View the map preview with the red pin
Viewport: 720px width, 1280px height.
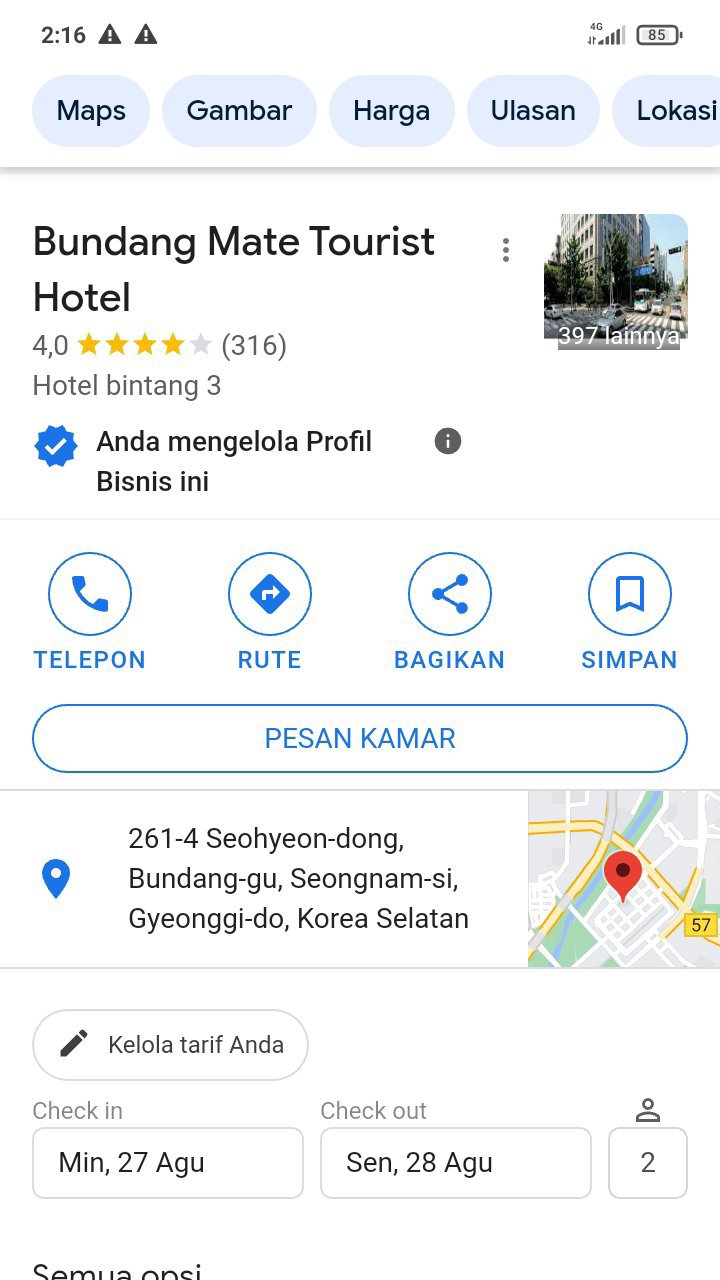coord(623,879)
